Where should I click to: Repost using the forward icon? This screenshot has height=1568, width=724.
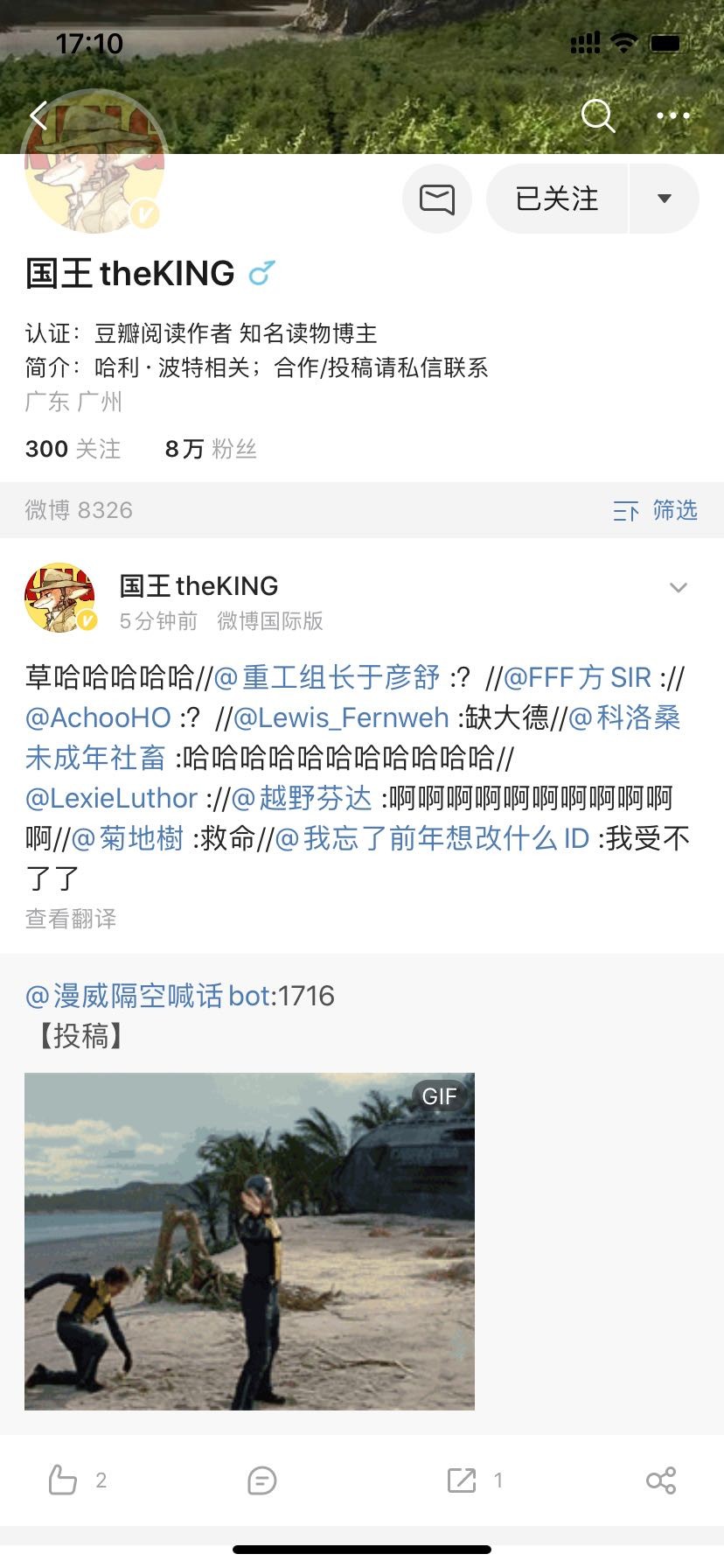click(462, 1480)
